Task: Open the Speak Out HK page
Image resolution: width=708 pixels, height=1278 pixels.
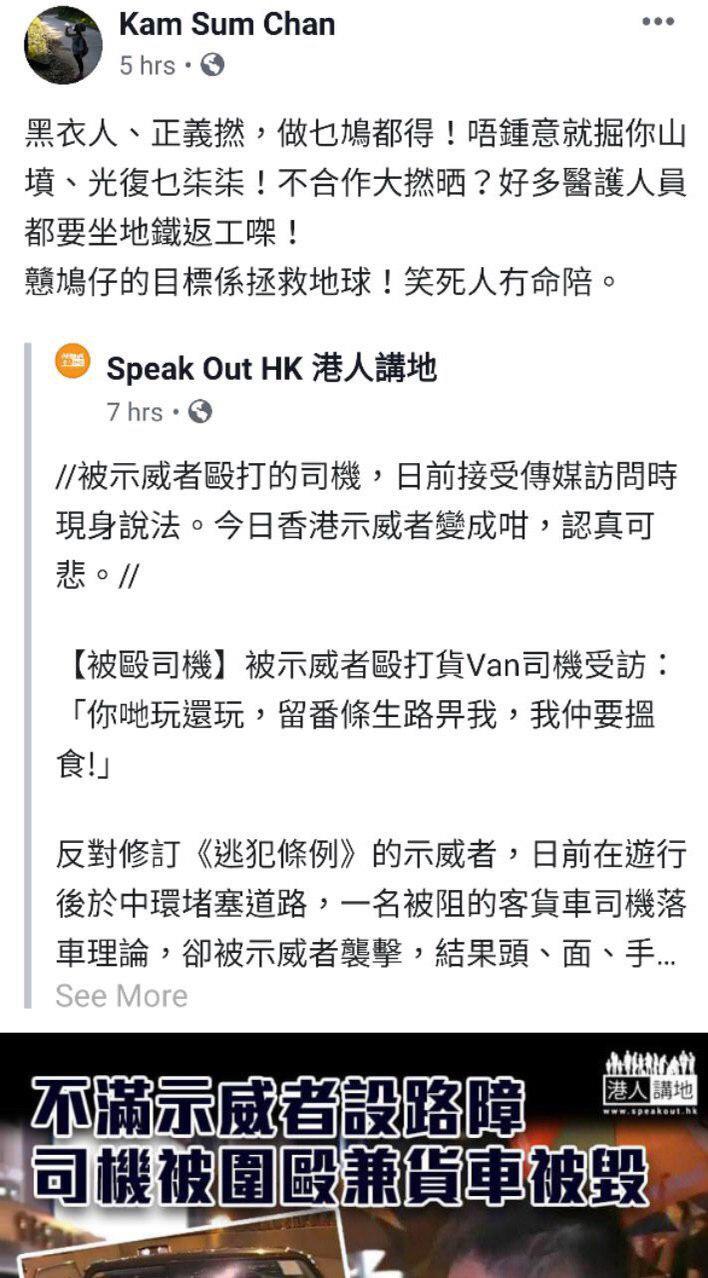Action: tap(271, 368)
